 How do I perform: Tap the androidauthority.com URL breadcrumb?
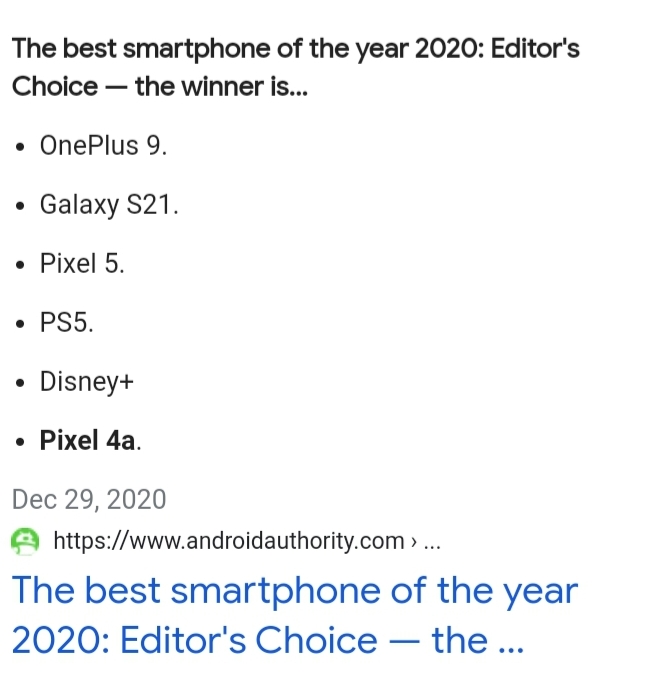230,542
